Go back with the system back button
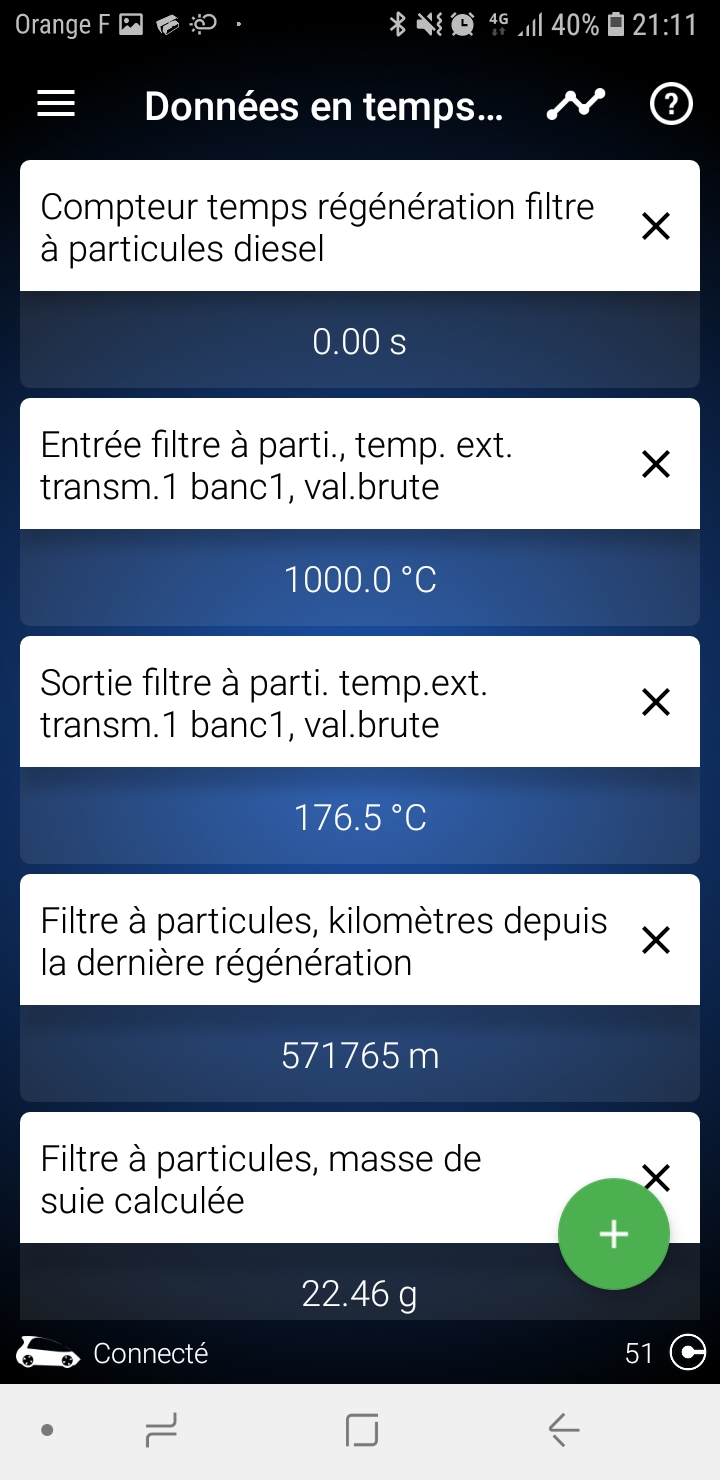Viewport: 720px width, 1480px height. click(564, 1431)
